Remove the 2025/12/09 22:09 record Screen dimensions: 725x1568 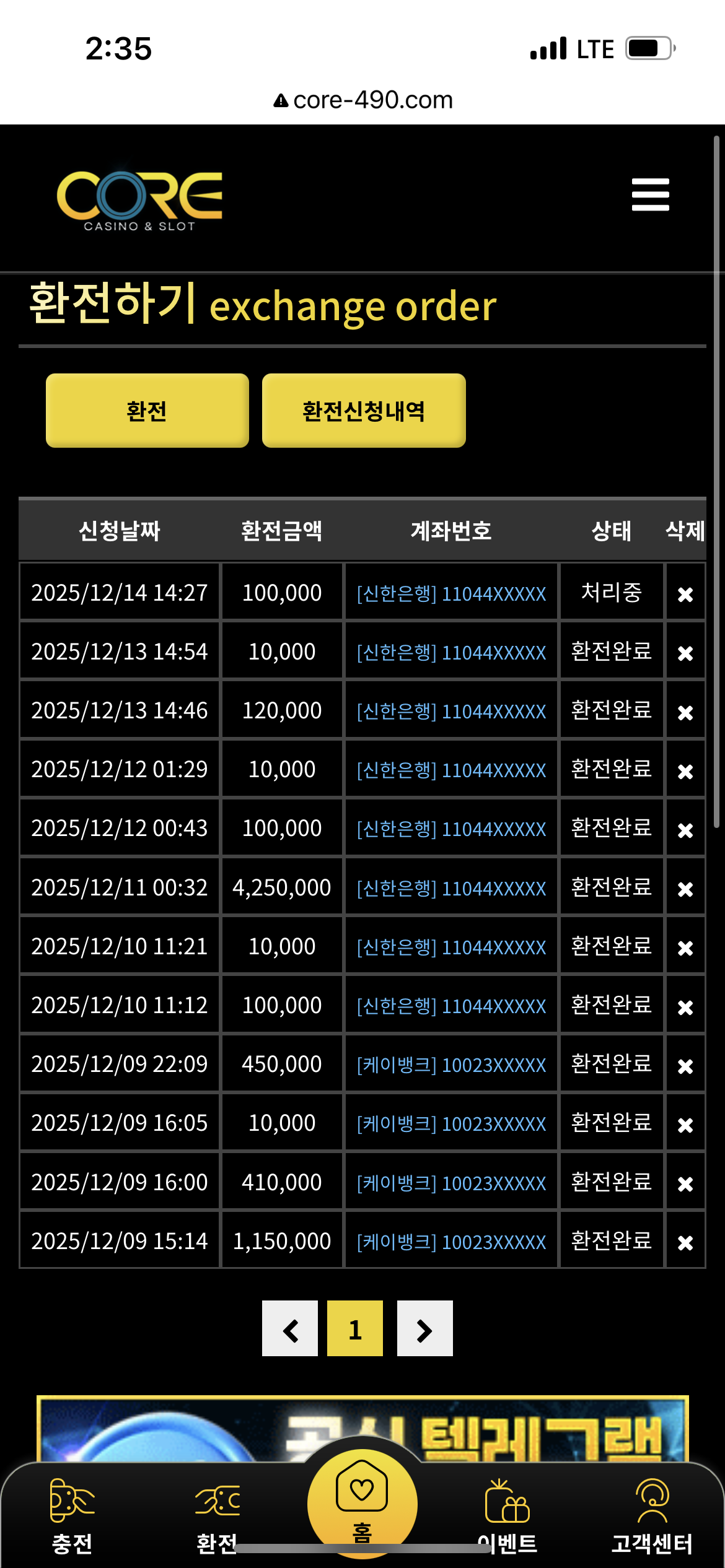(x=685, y=1066)
